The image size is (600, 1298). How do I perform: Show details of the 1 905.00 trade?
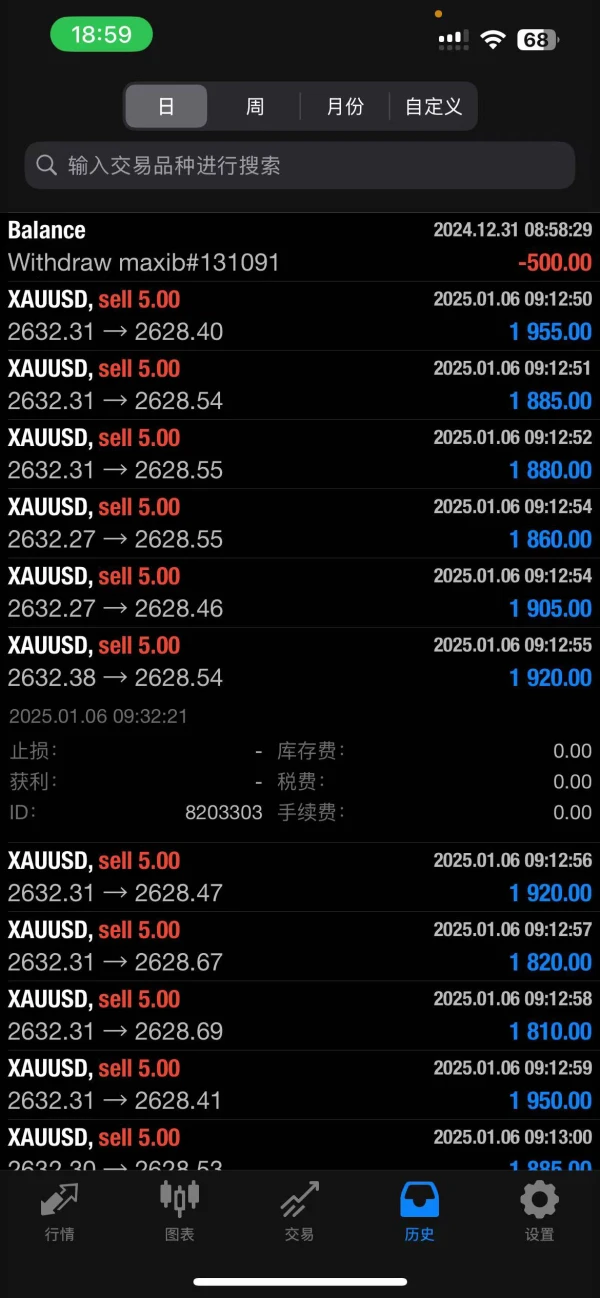click(300, 592)
